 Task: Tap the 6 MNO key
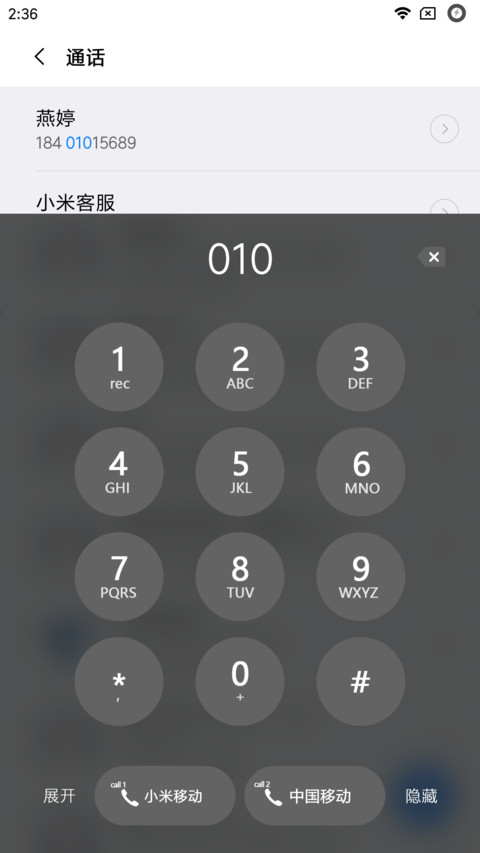361,472
